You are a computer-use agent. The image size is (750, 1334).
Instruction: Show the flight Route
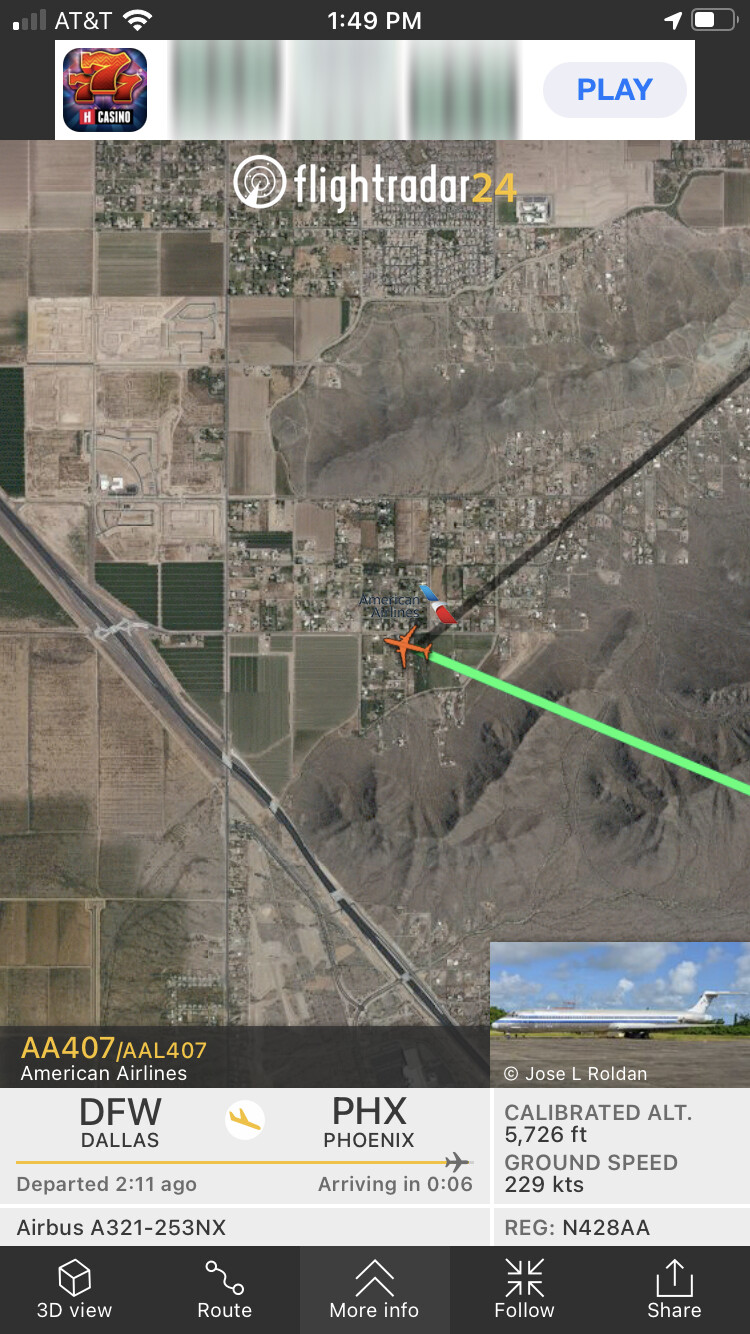coord(225,1289)
